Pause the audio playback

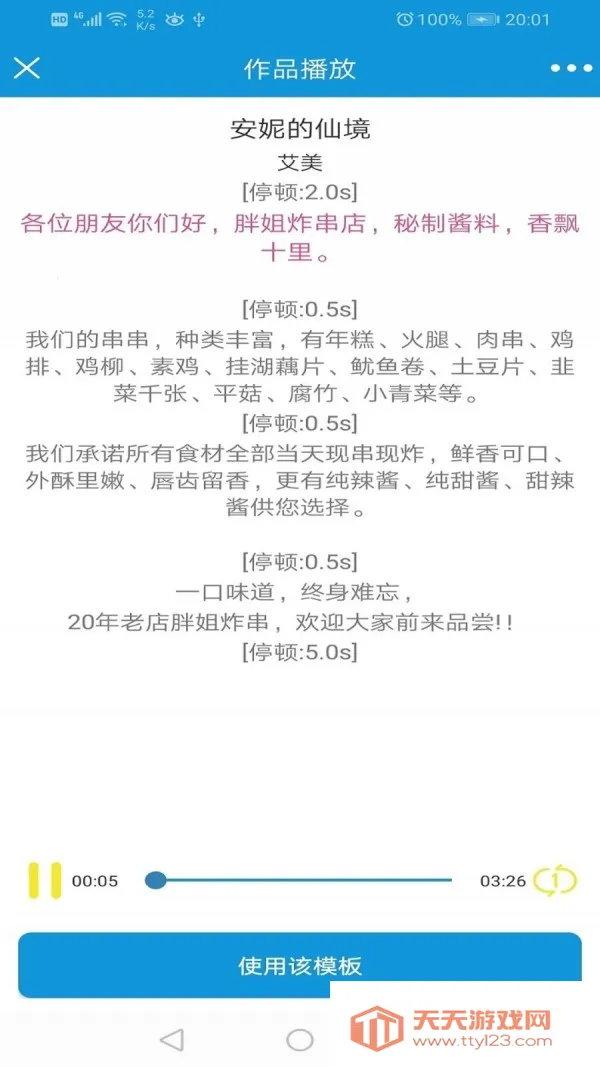(44, 880)
